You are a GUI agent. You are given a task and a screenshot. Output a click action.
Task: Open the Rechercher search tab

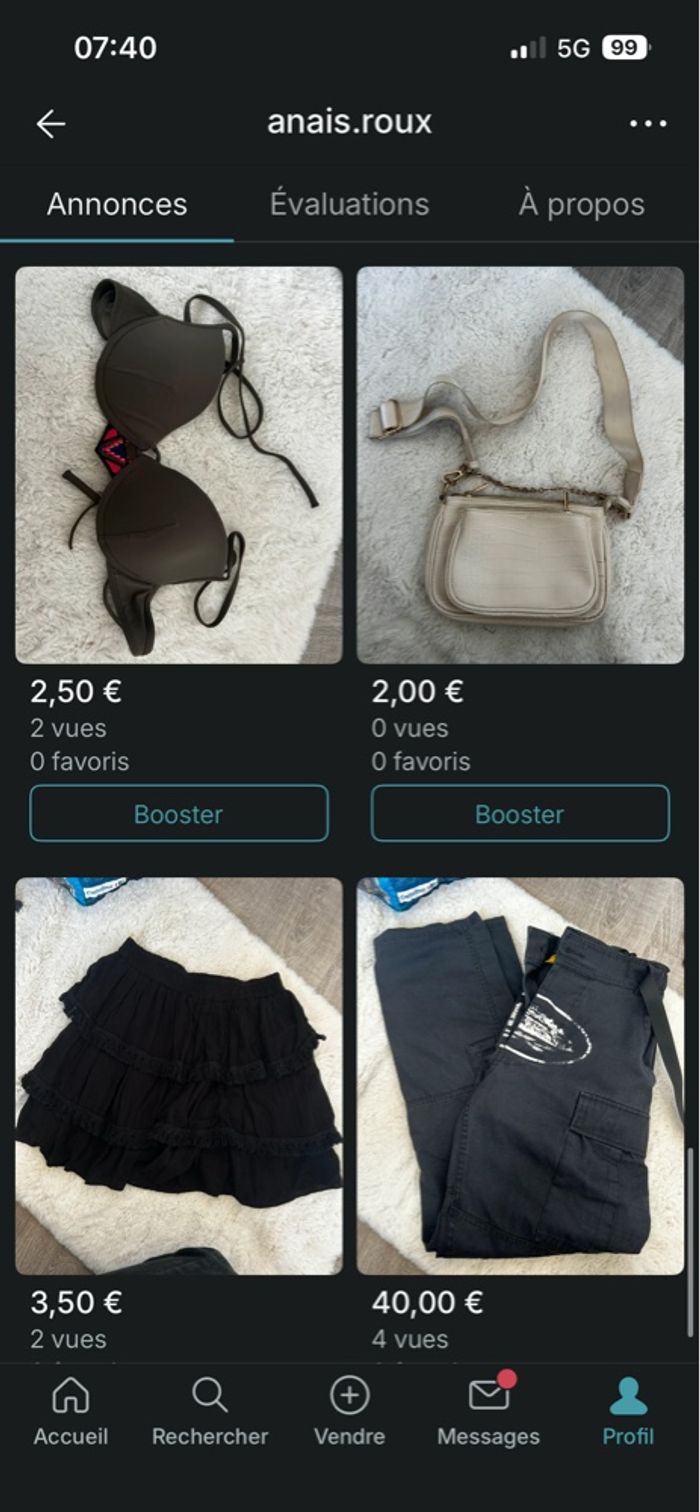[210, 1410]
